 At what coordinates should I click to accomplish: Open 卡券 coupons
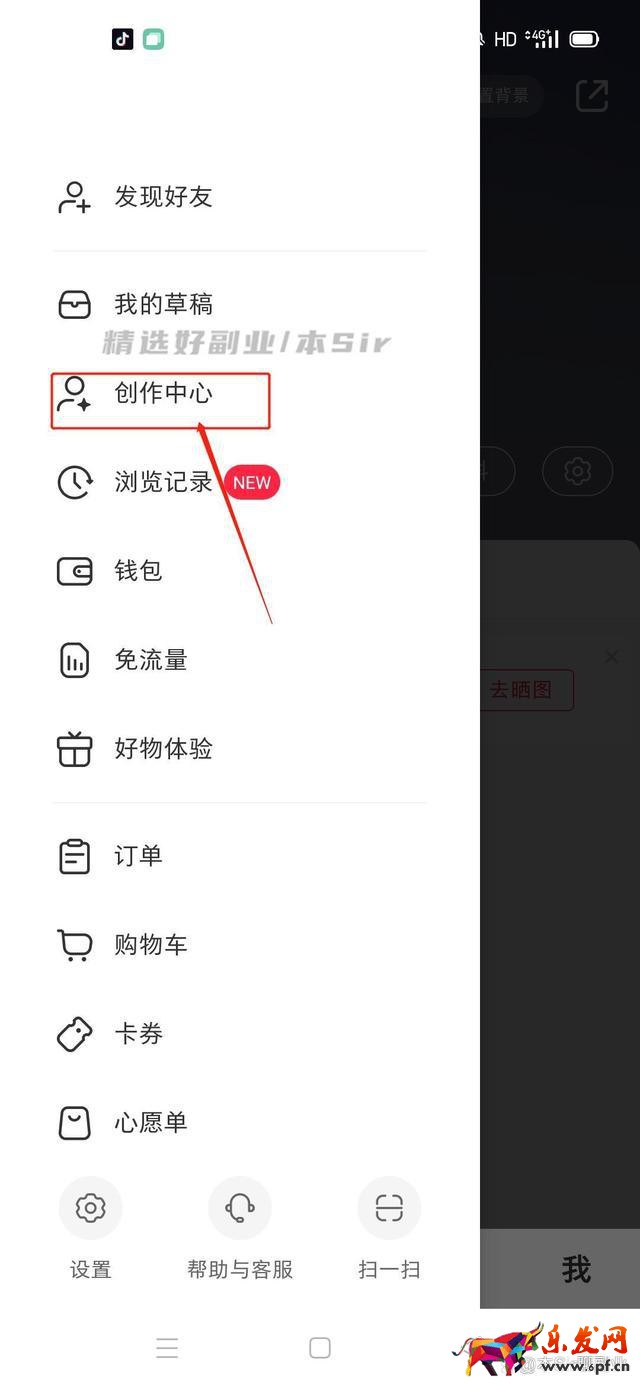[x=138, y=1034]
